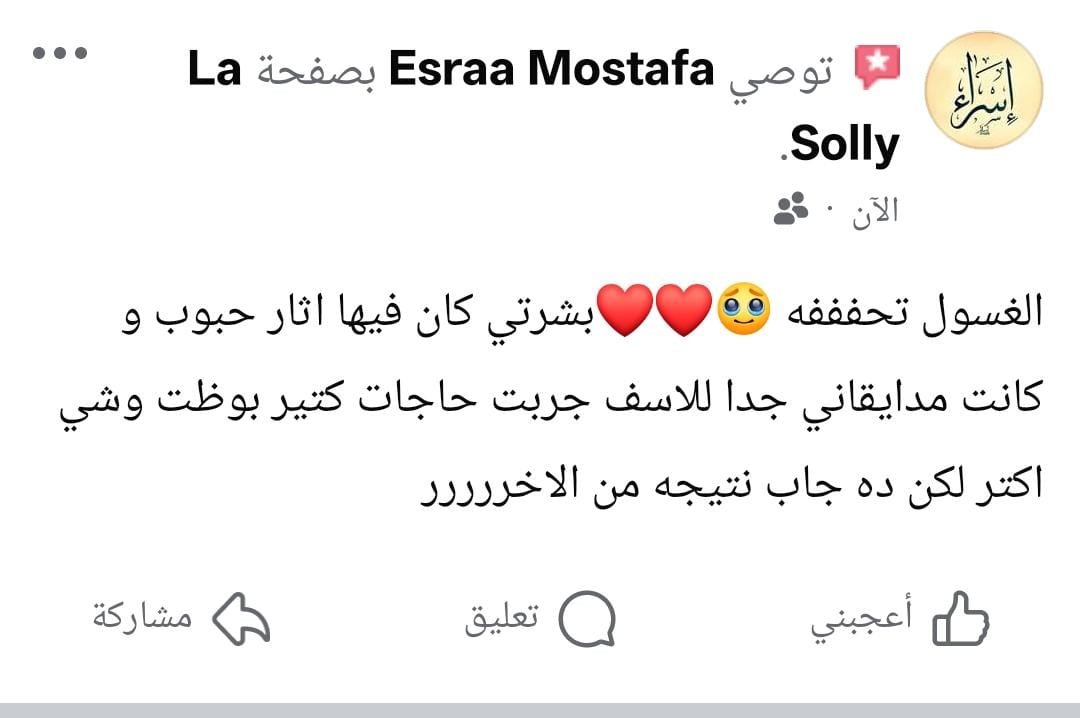The width and height of the screenshot is (1080, 718).
Task: Open Esraa Mostafa's profile picture
Action: click(984, 90)
